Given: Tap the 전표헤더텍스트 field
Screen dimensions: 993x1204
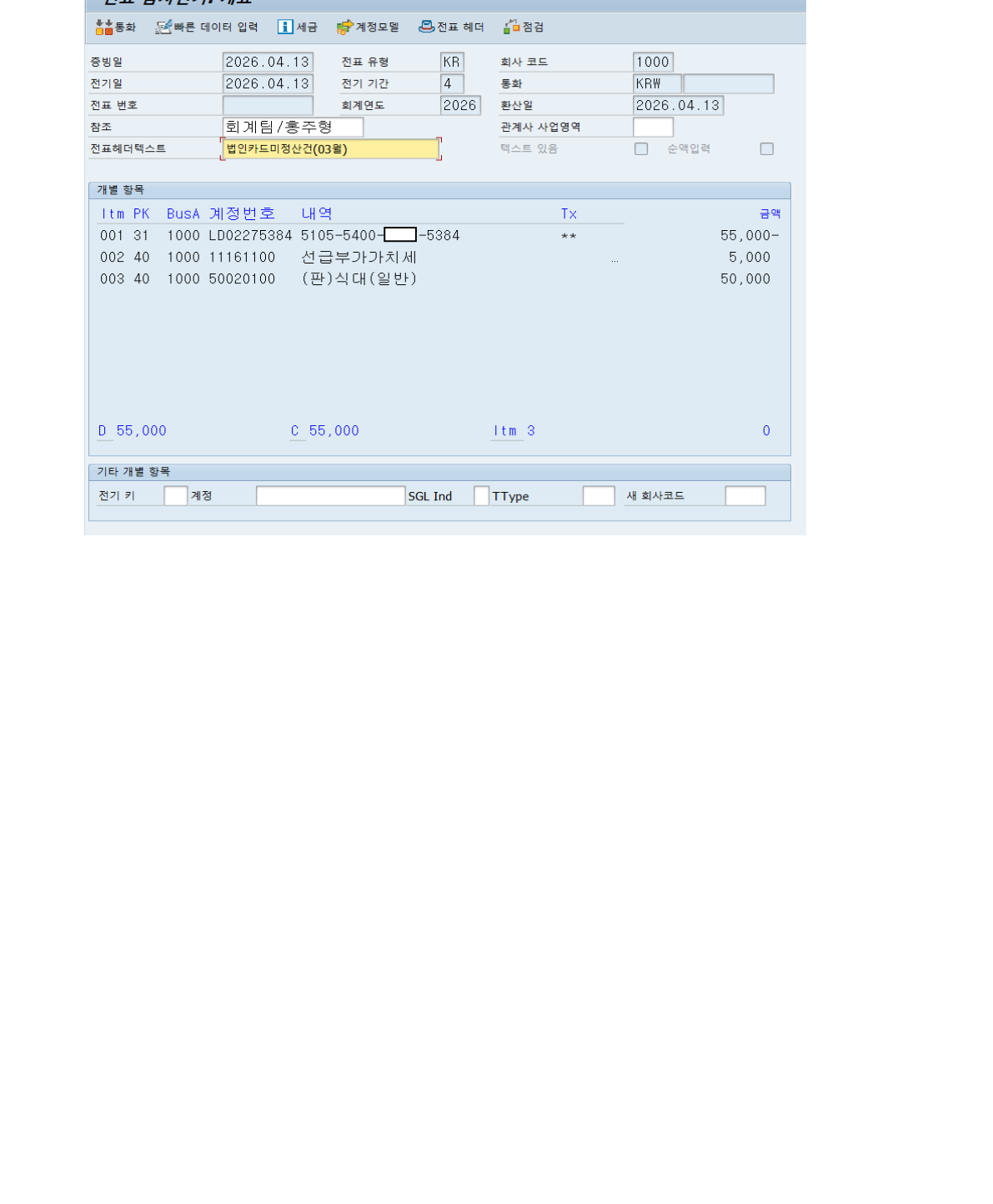Looking at the screenshot, I should pos(330,149).
